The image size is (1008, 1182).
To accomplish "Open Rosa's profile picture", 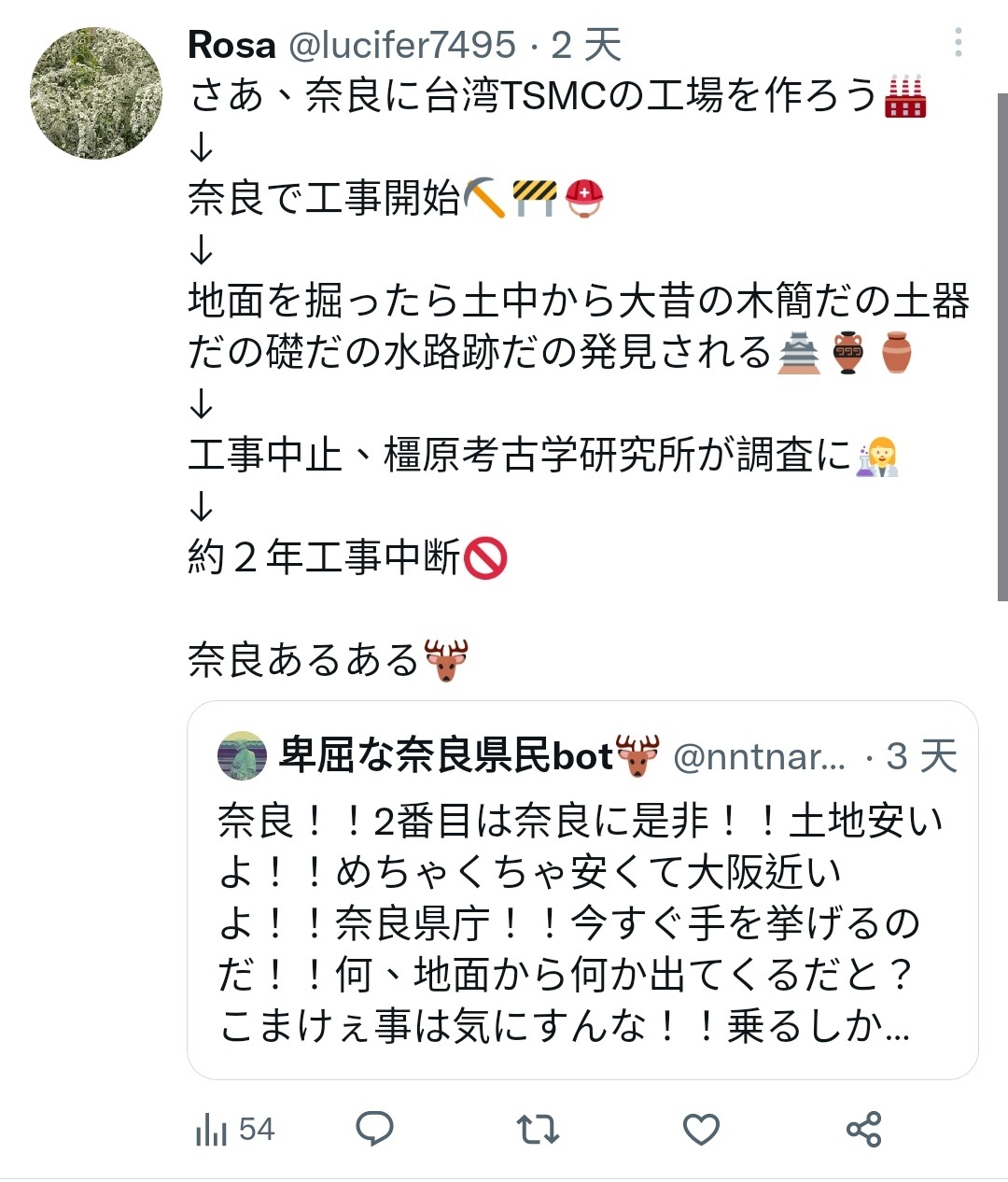I will [95, 93].
